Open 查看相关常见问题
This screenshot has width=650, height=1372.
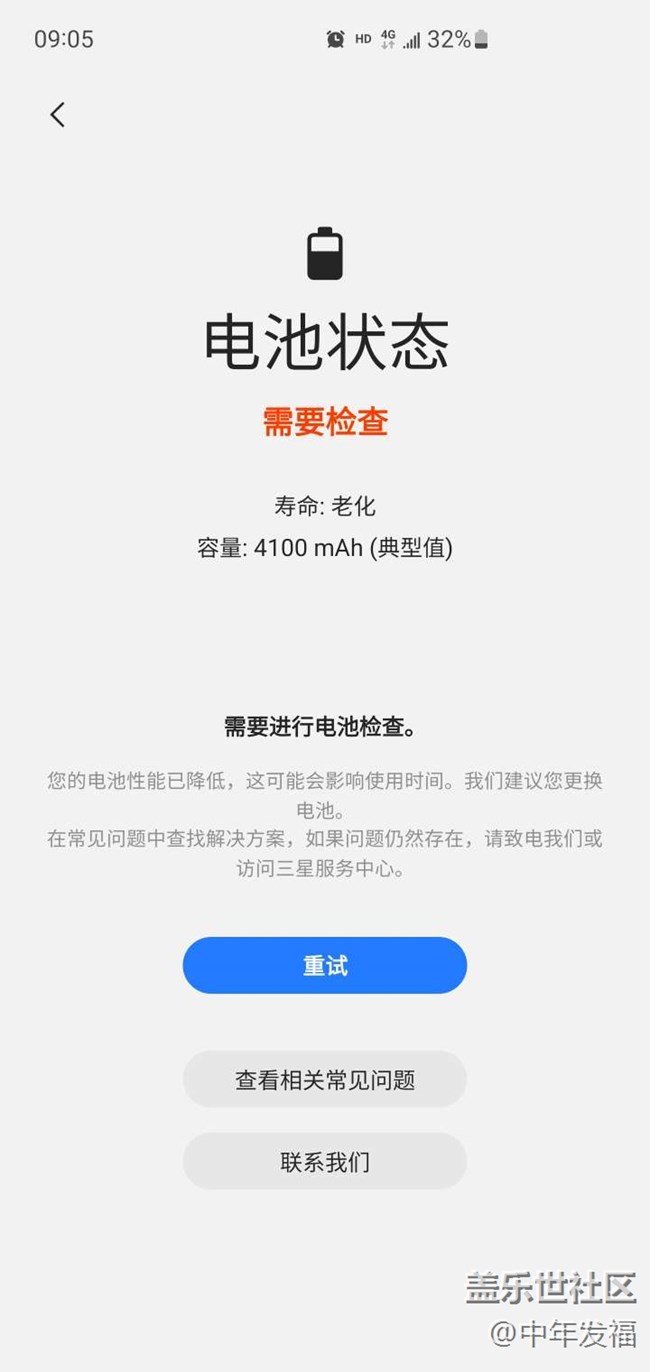[x=325, y=1079]
